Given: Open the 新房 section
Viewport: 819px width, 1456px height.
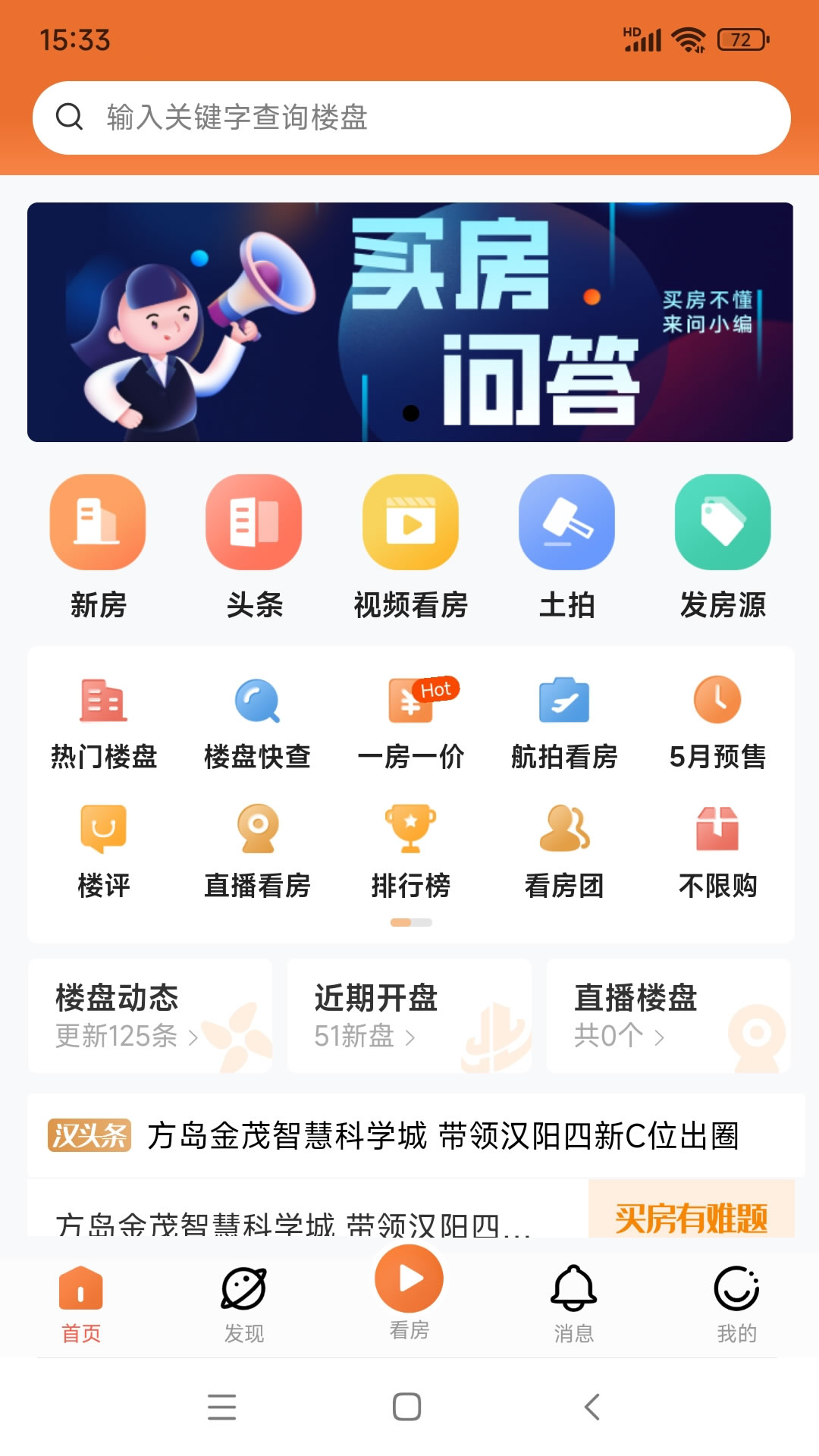Looking at the screenshot, I should pos(98,546).
